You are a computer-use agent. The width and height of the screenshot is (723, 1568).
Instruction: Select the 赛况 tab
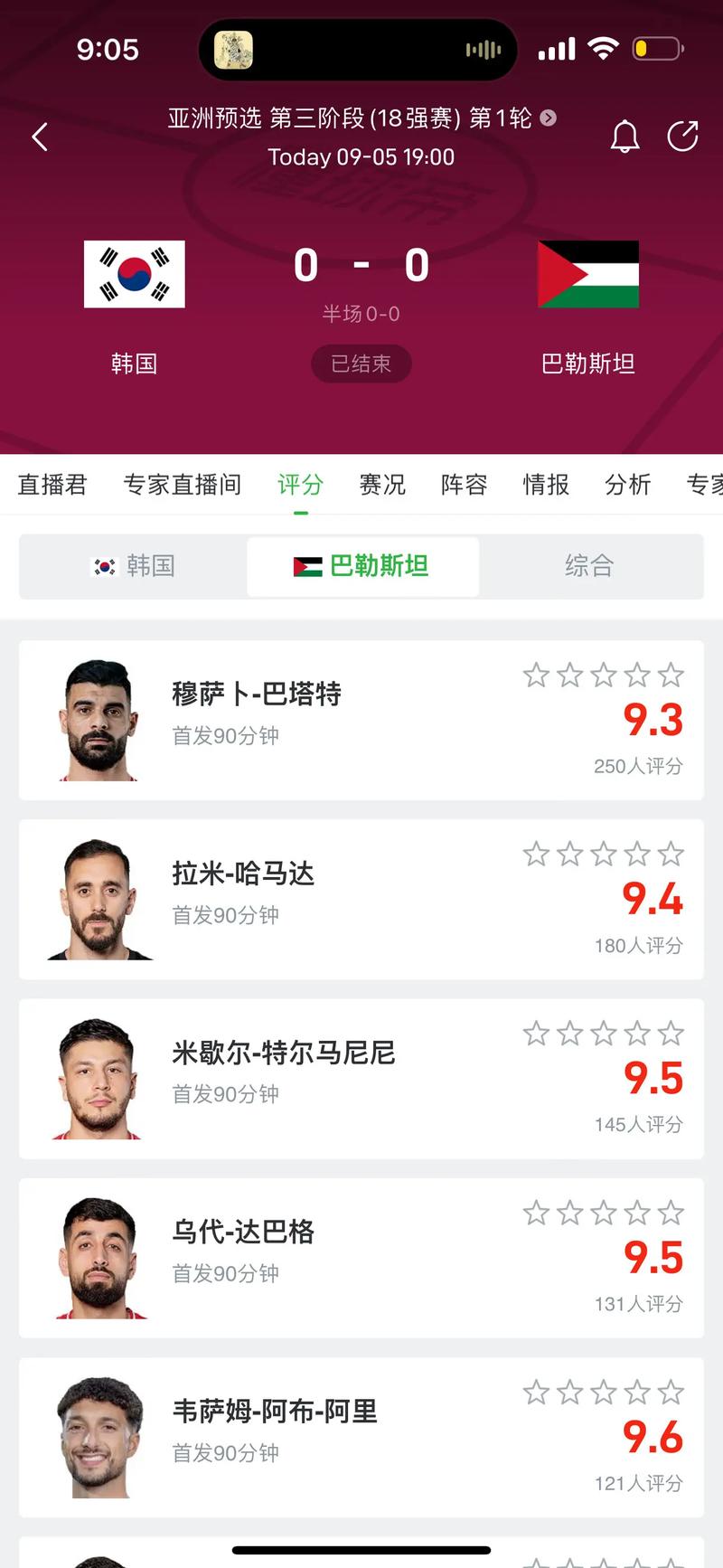point(382,485)
